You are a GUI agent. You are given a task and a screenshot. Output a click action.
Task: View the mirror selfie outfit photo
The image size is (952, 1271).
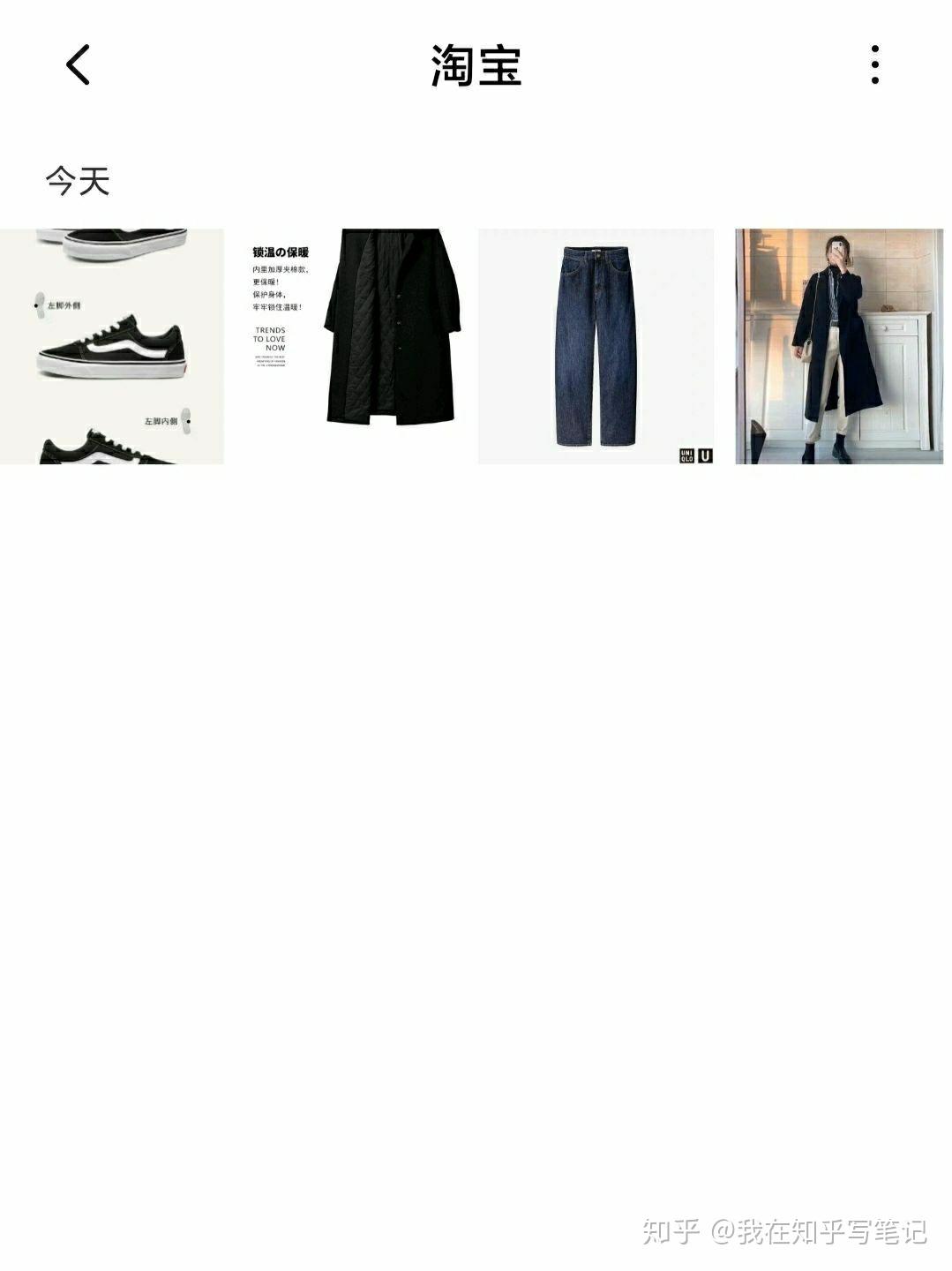point(839,346)
